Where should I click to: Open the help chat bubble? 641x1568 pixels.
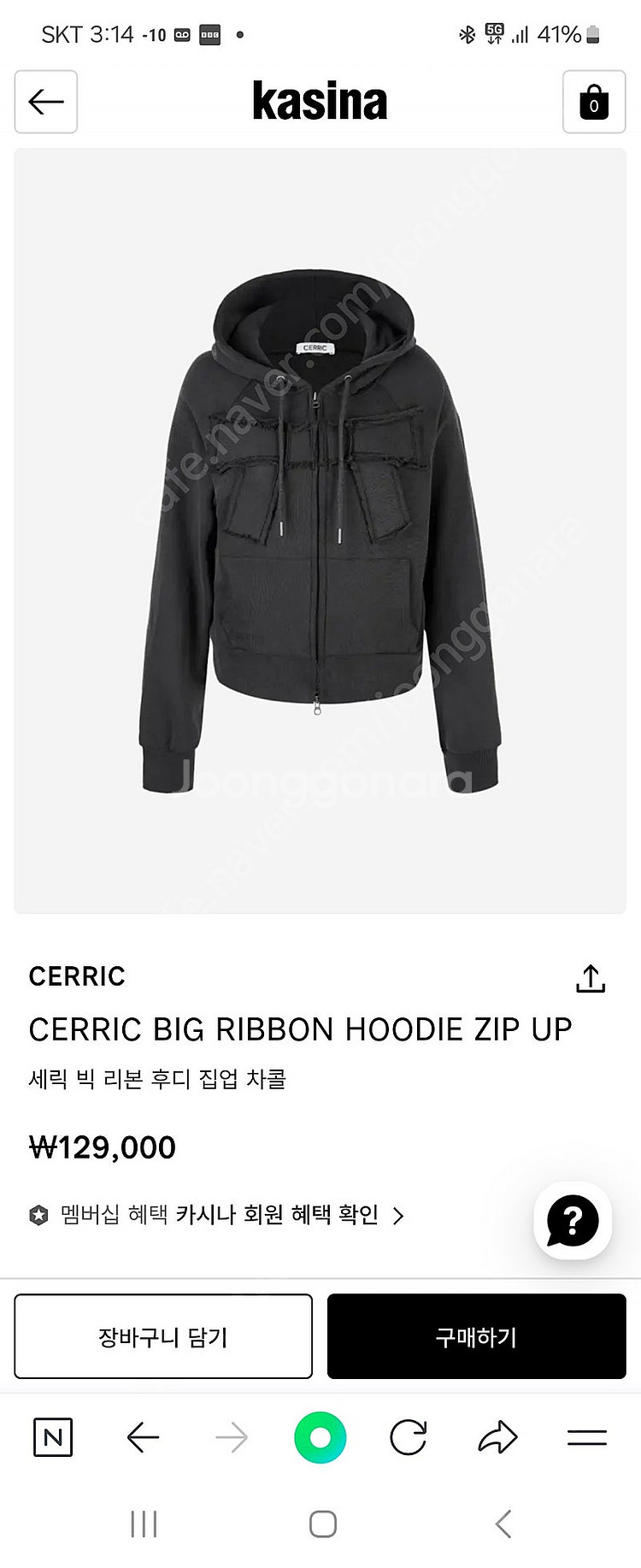click(x=573, y=1221)
